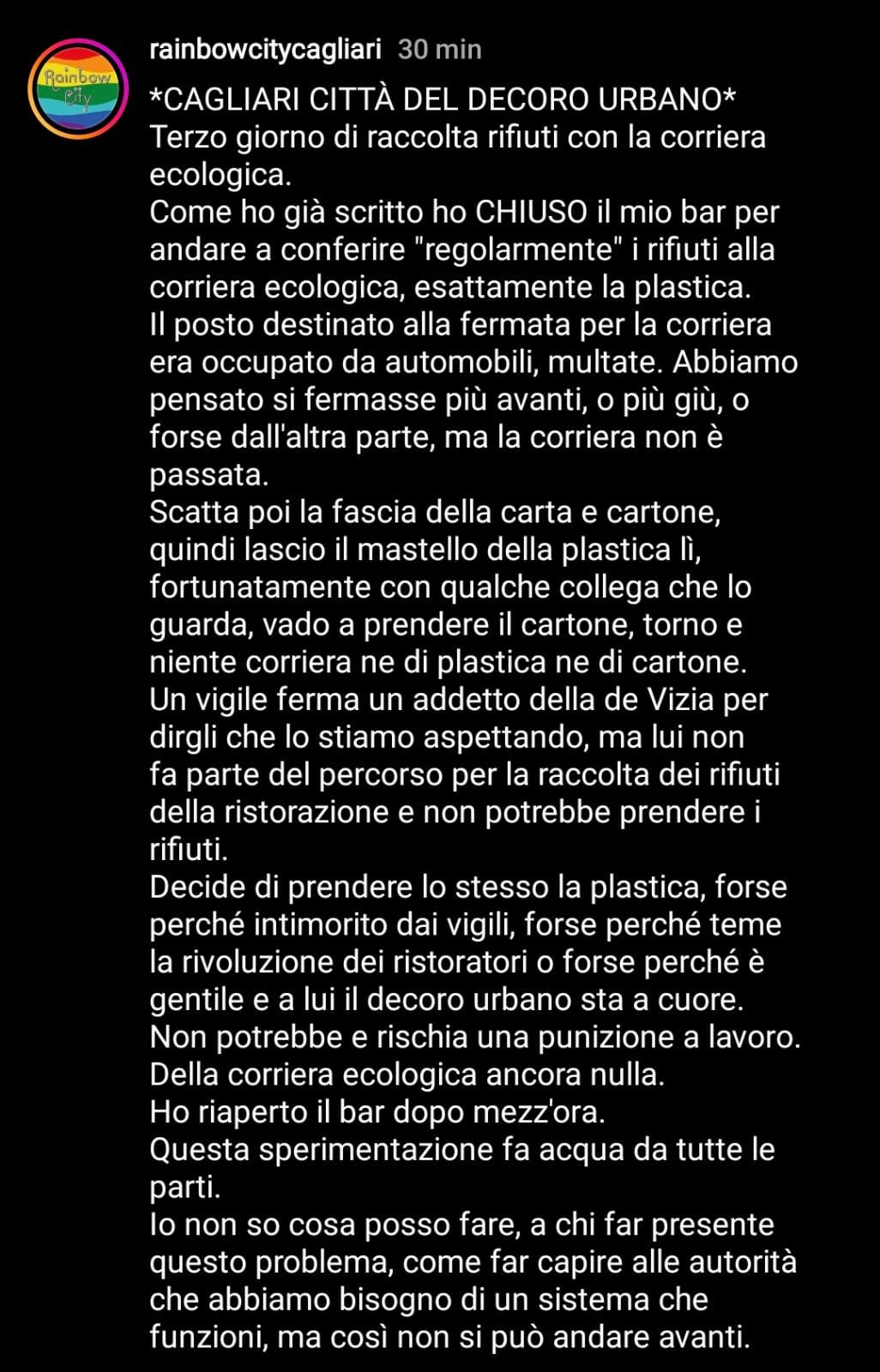Open rainbowcitycagliari profile picture
880x1372 pixels.
pos(77,89)
